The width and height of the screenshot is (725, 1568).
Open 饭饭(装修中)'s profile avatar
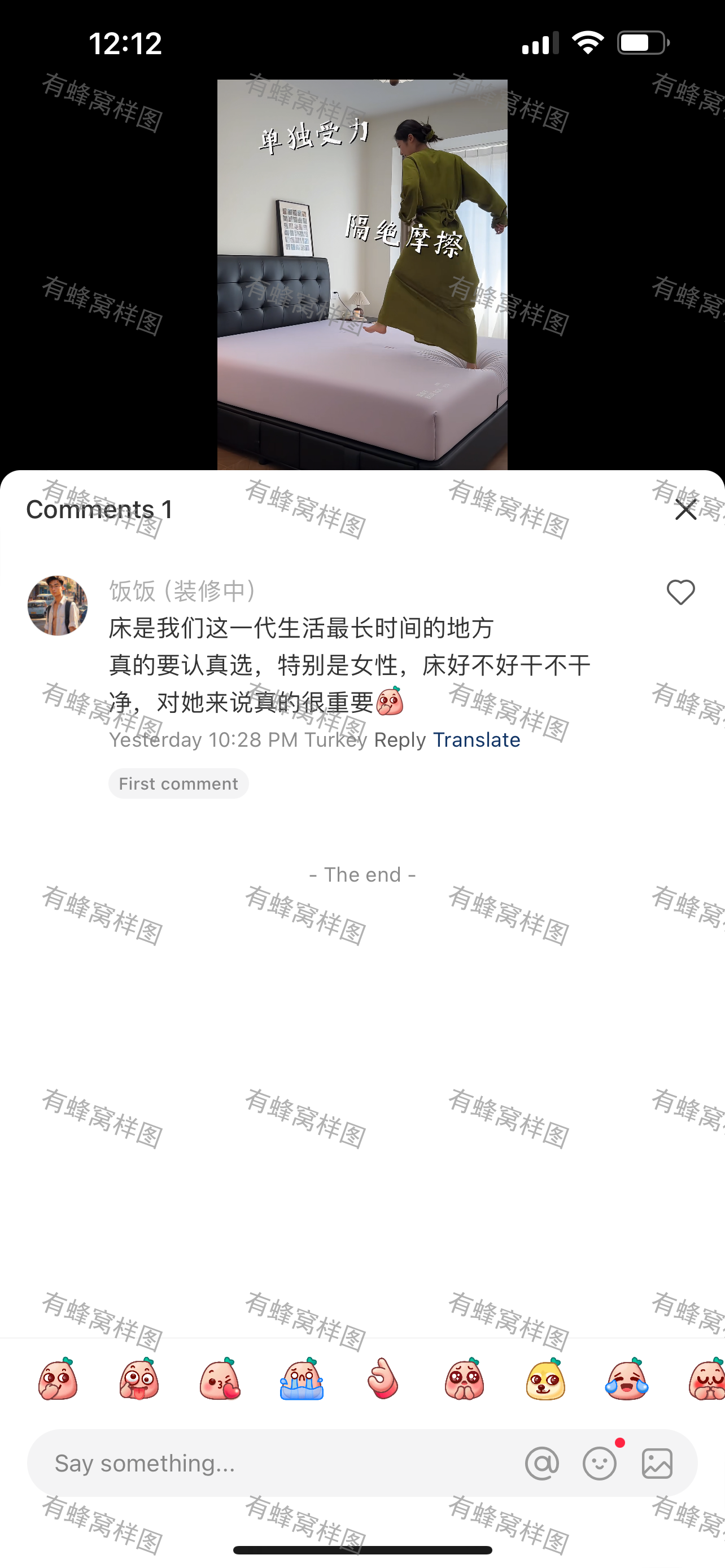coord(58,606)
